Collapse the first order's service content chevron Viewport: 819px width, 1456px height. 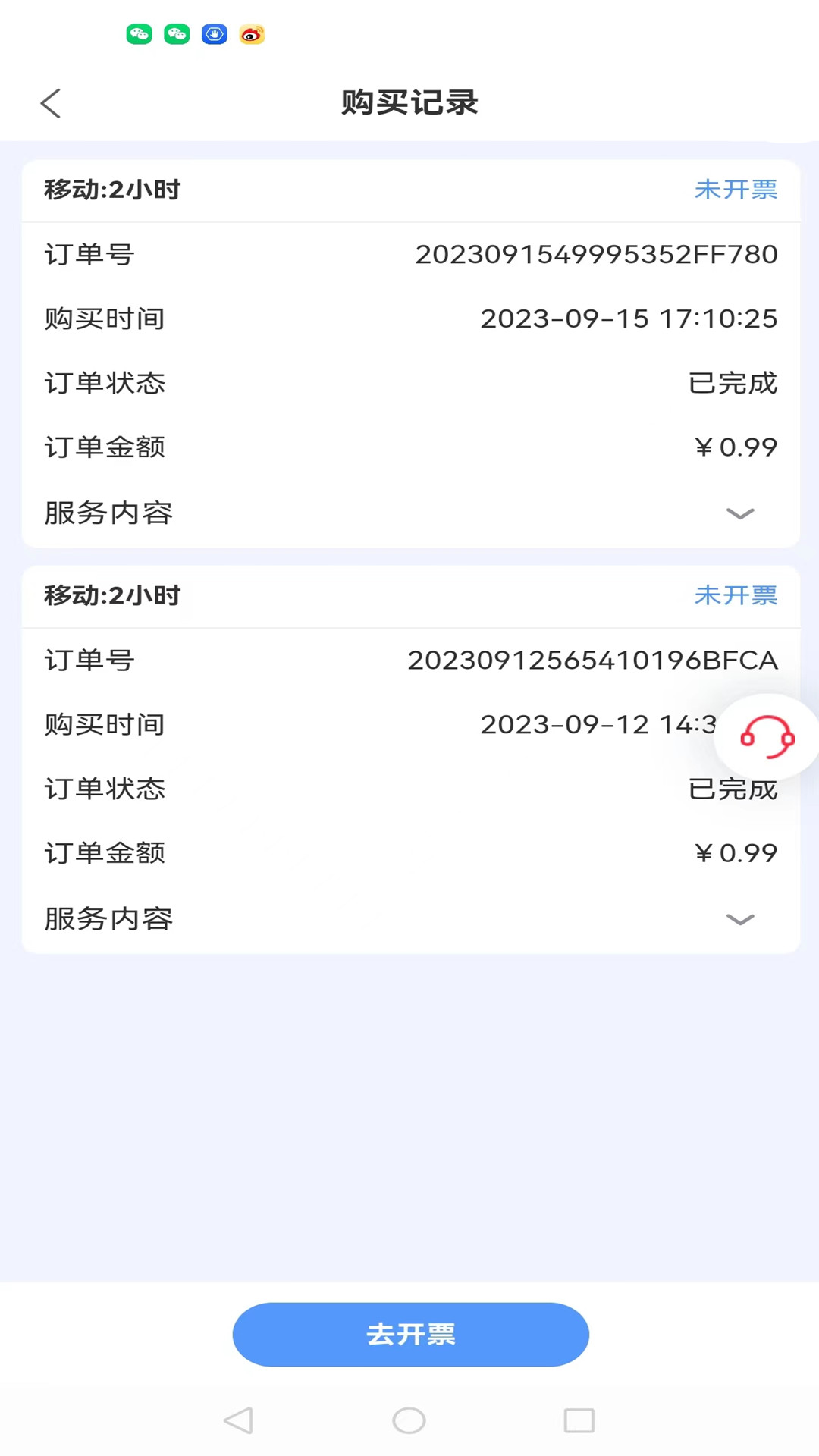click(x=740, y=514)
